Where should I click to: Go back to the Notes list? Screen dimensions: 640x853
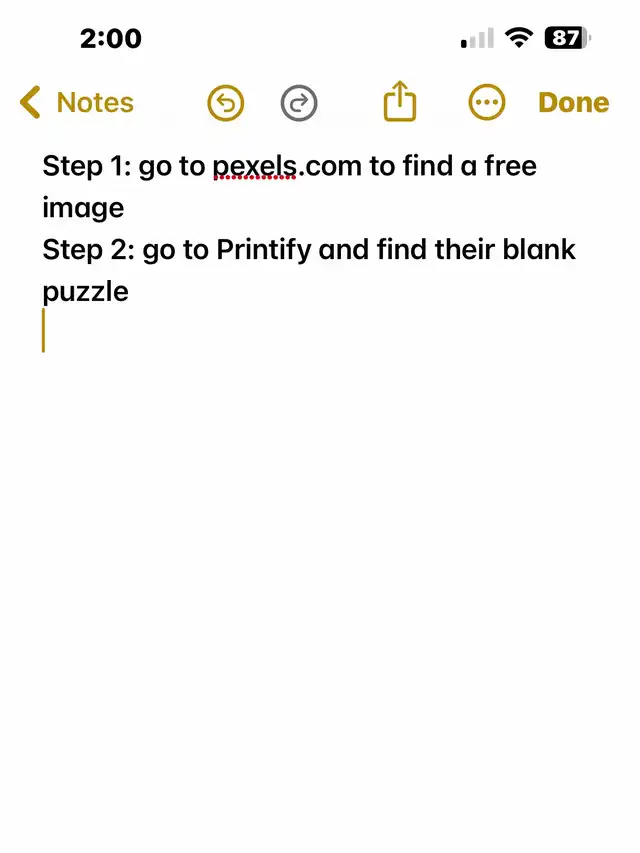tap(76, 103)
